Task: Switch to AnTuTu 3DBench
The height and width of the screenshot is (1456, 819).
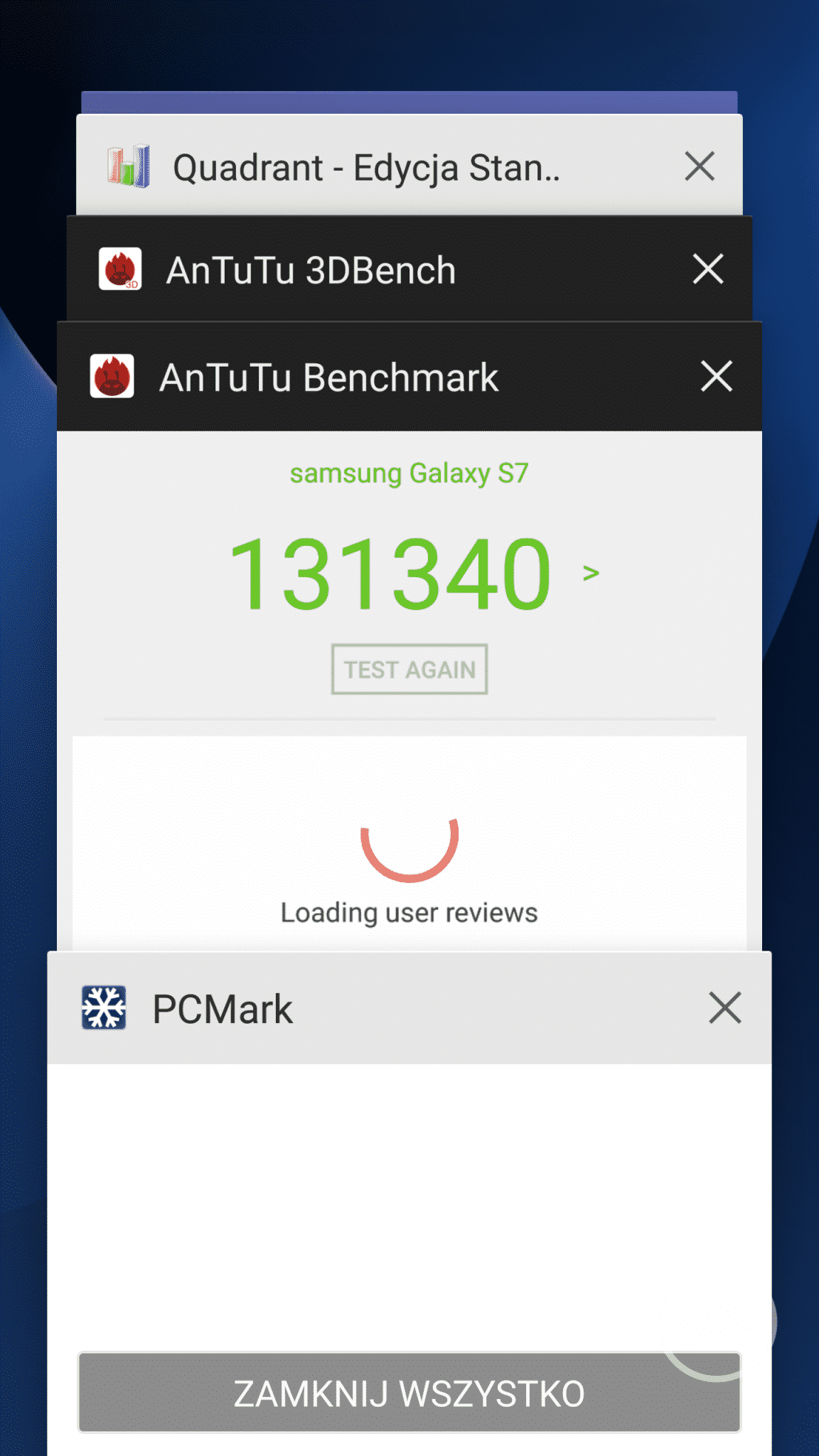Action: coord(311,271)
